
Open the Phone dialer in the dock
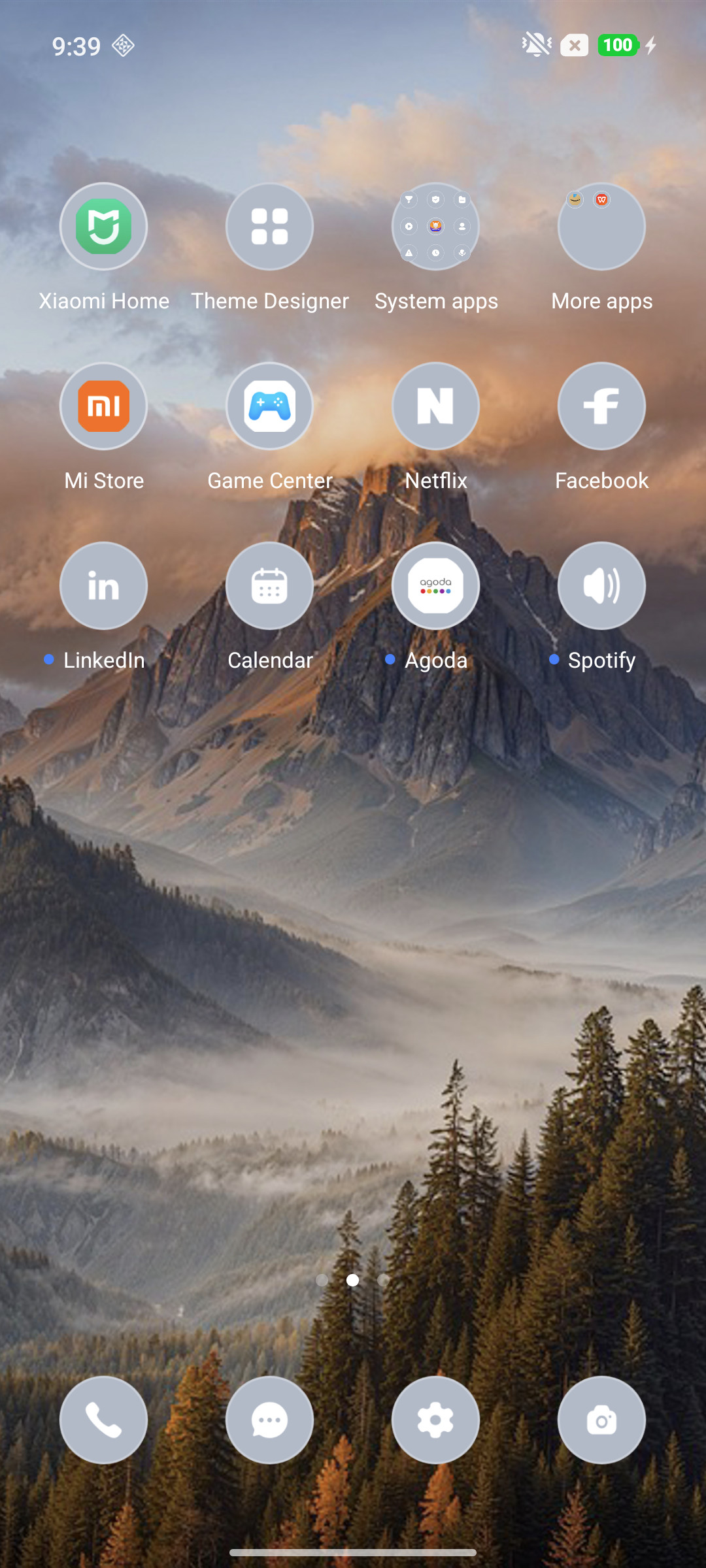pos(103,1420)
